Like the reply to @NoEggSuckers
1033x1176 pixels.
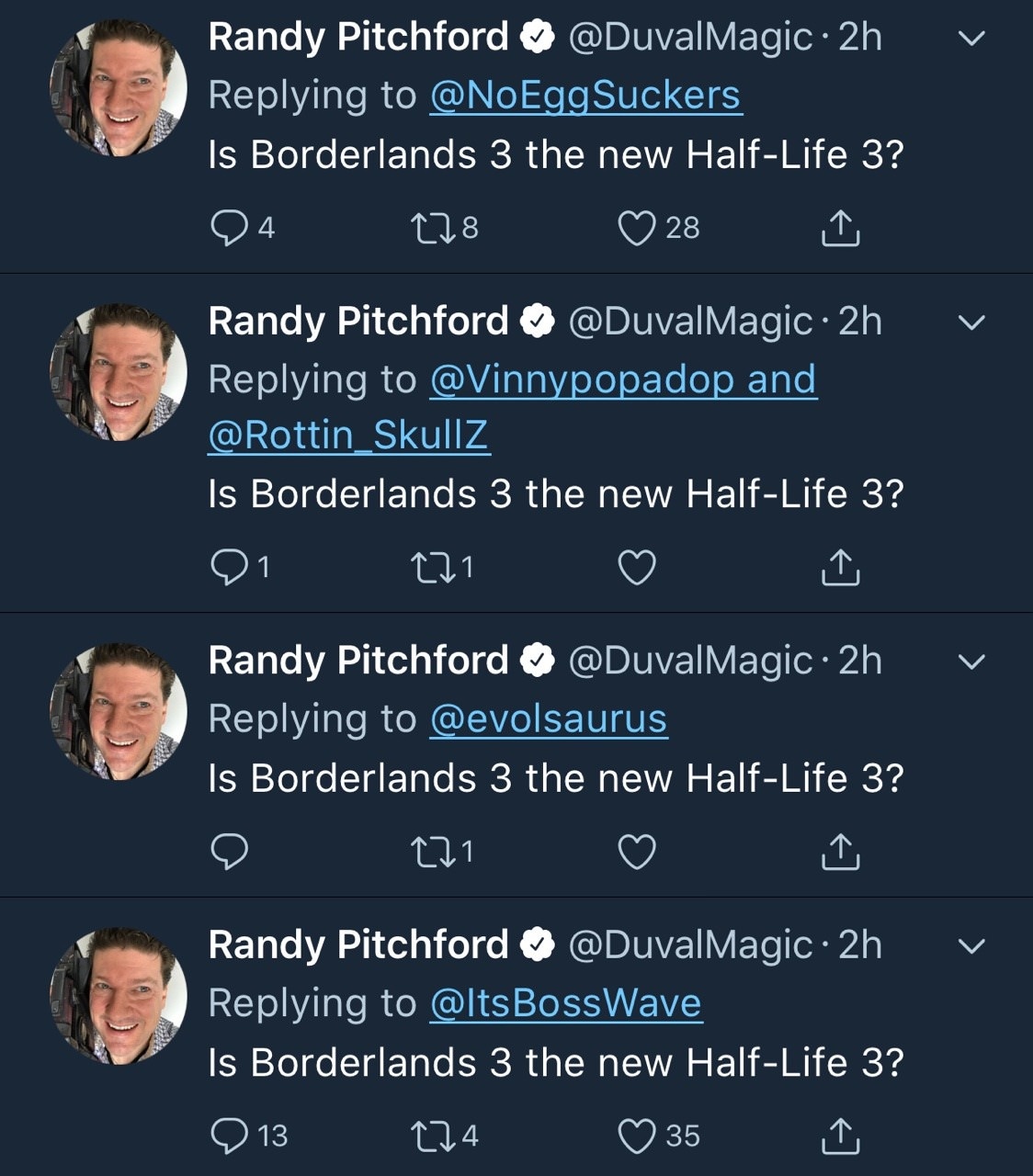click(636, 228)
